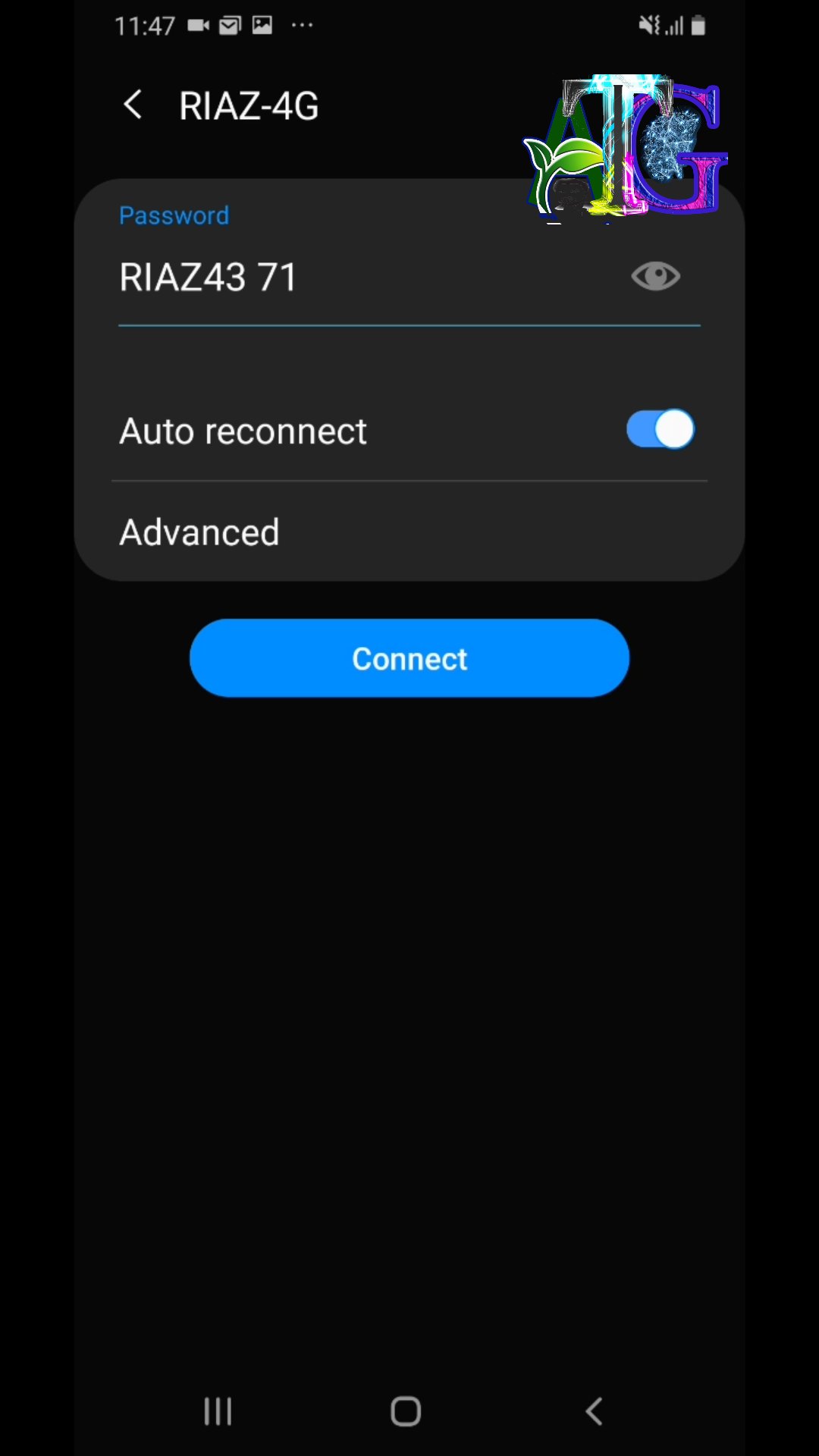The height and width of the screenshot is (1456, 819).
Task: Tap the signal strength indicator
Action: point(673,25)
